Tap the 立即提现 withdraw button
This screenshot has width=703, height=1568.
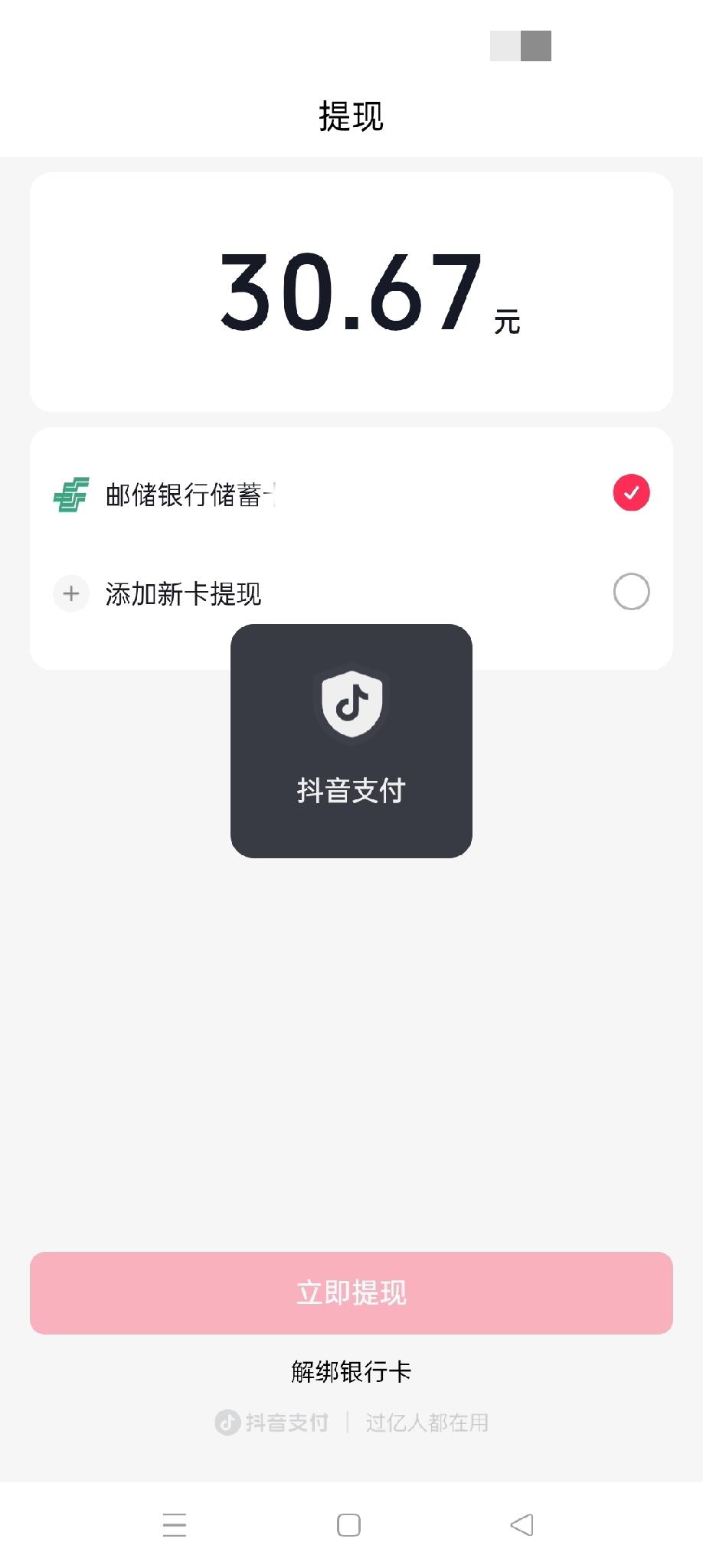tap(351, 1293)
